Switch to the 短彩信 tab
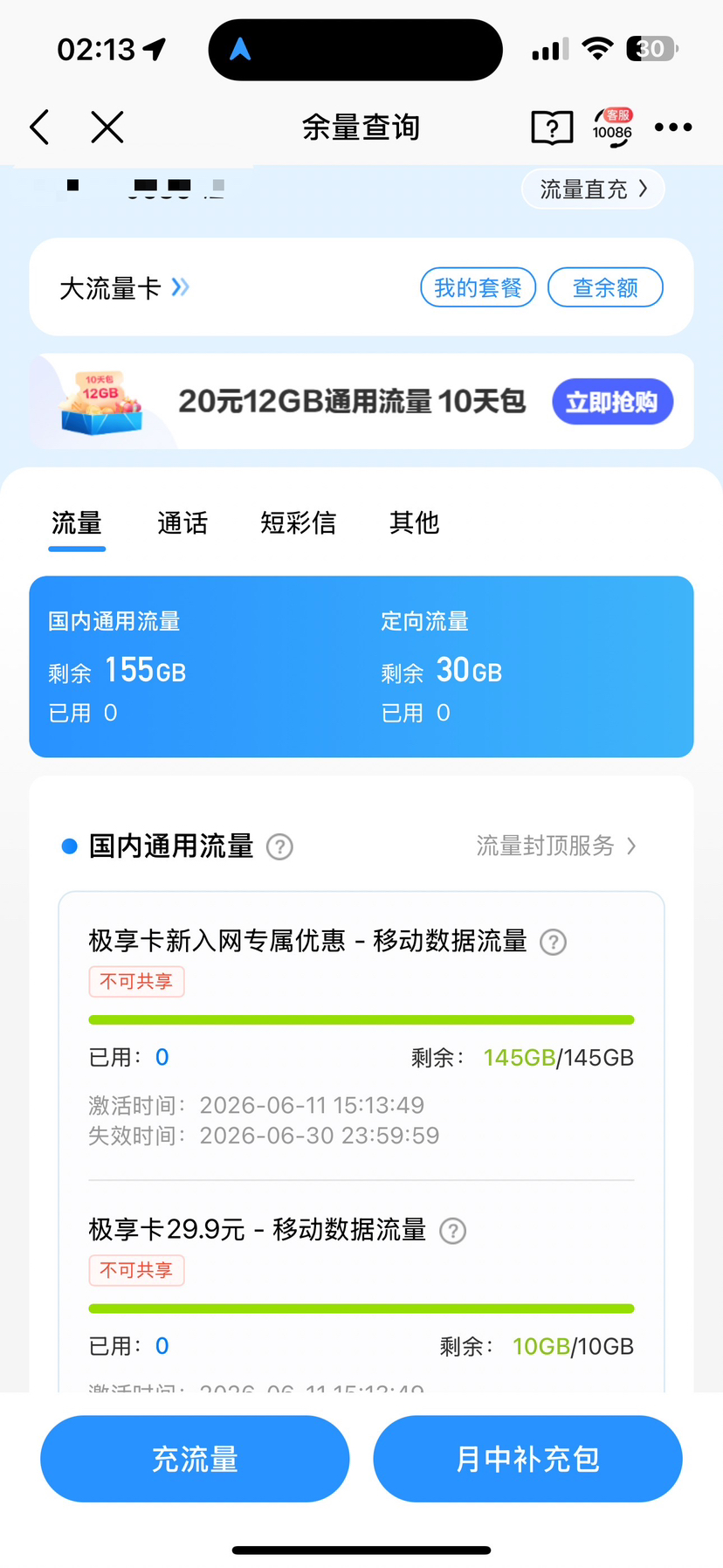The image size is (723, 1568). coord(298,522)
